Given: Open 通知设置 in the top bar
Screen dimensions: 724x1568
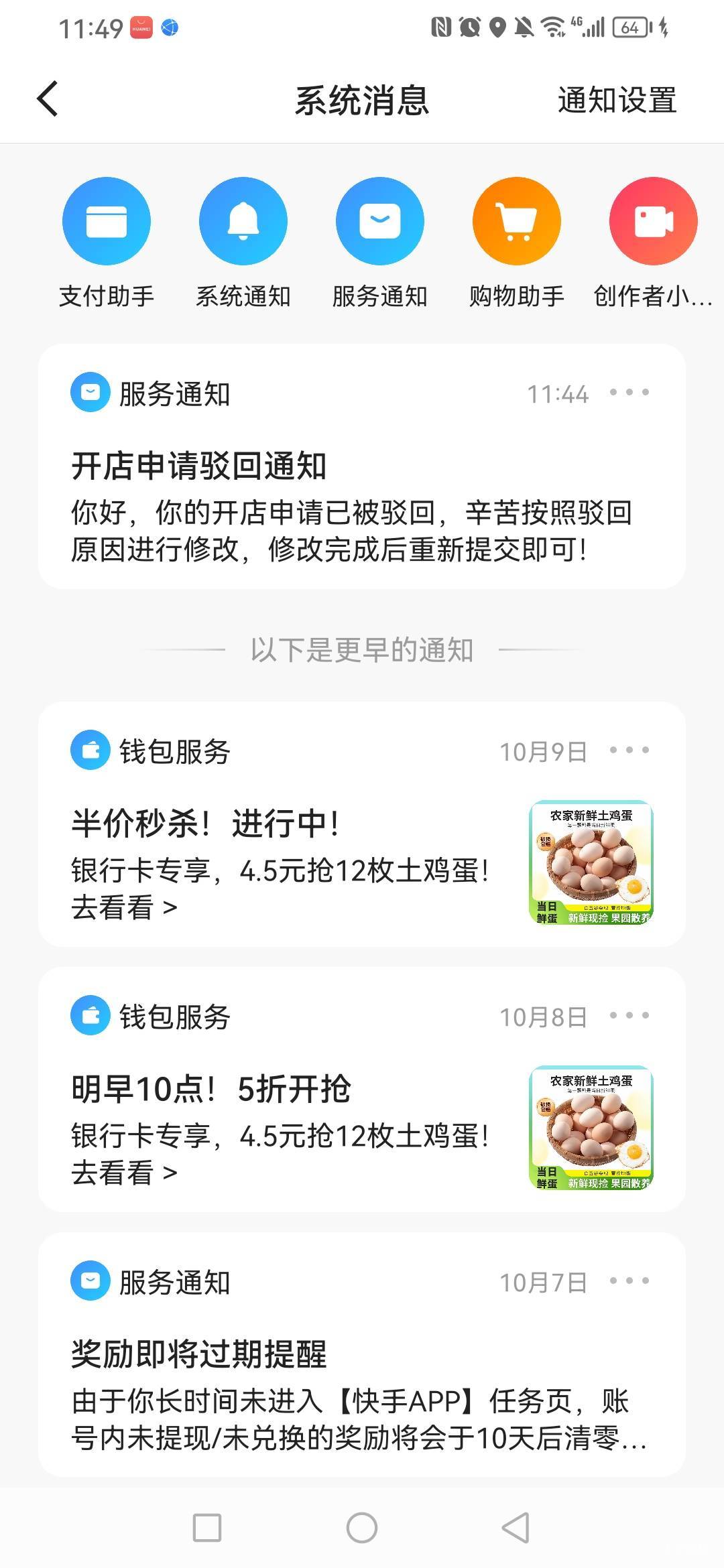Looking at the screenshot, I should [617, 101].
